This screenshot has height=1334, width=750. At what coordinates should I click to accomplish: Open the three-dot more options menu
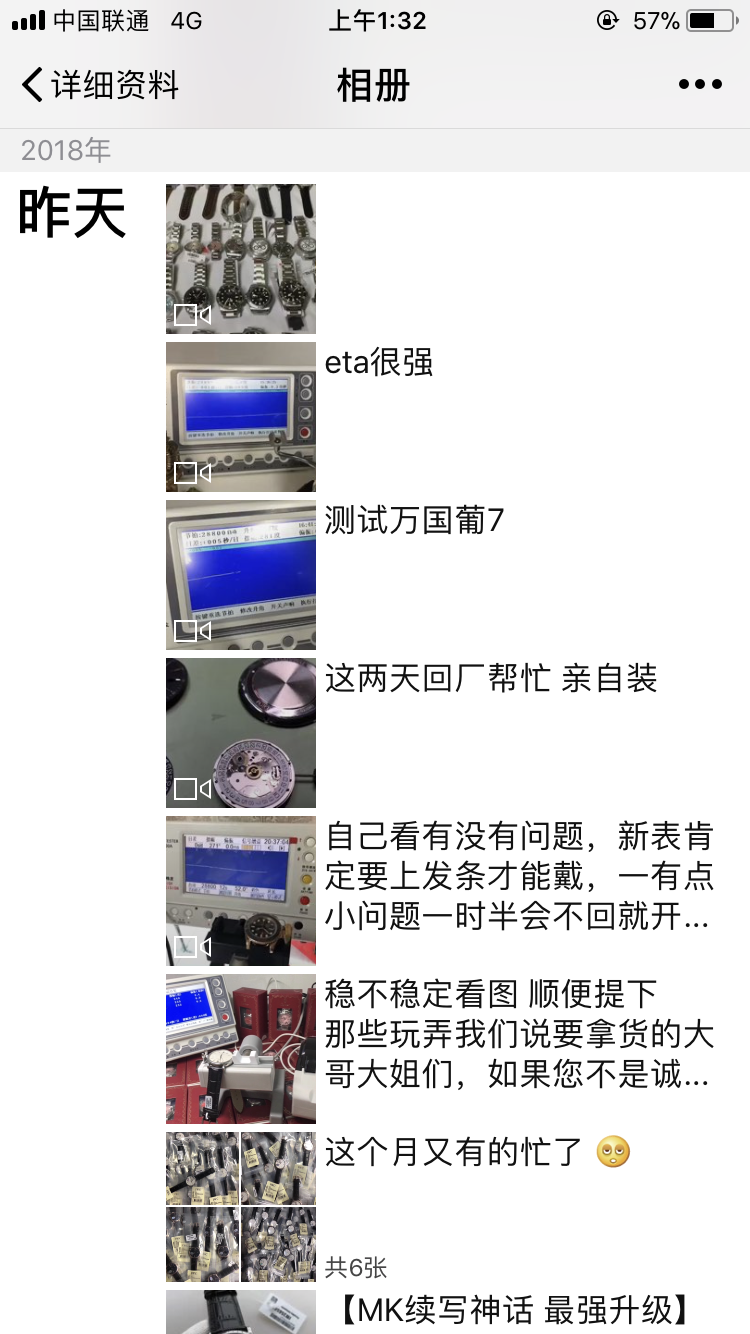coord(700,85)
